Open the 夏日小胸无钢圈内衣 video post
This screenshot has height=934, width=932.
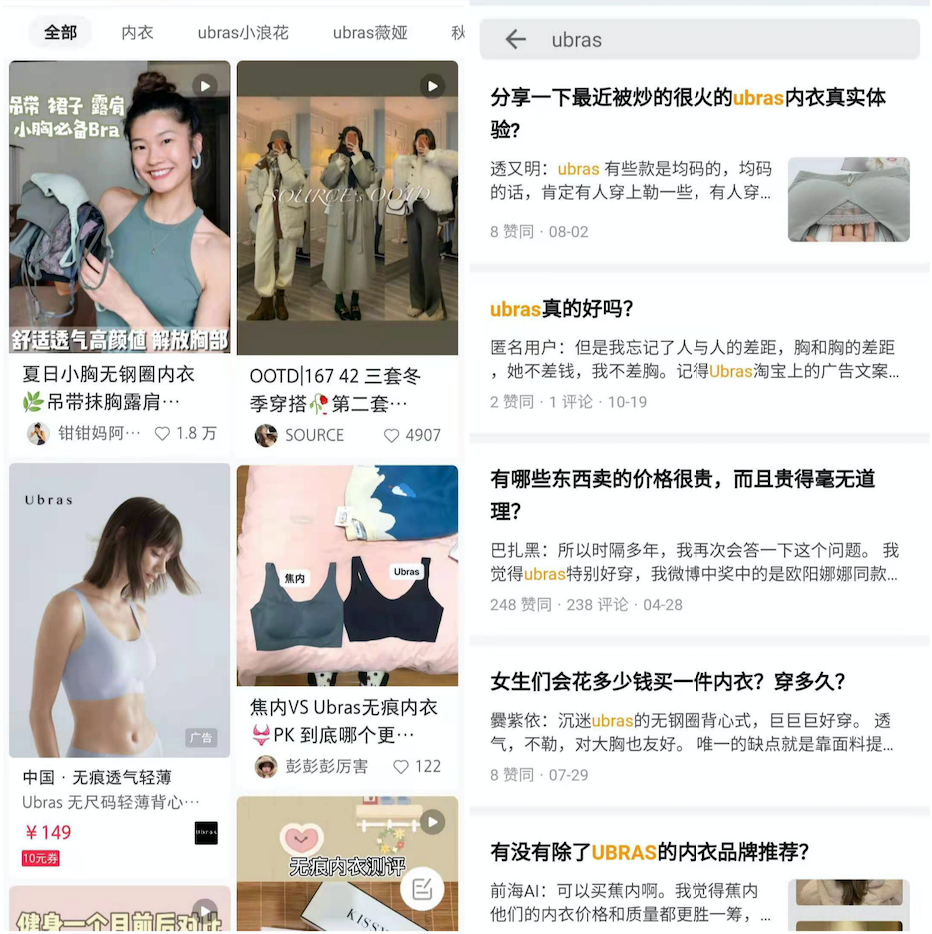(119, 208)
